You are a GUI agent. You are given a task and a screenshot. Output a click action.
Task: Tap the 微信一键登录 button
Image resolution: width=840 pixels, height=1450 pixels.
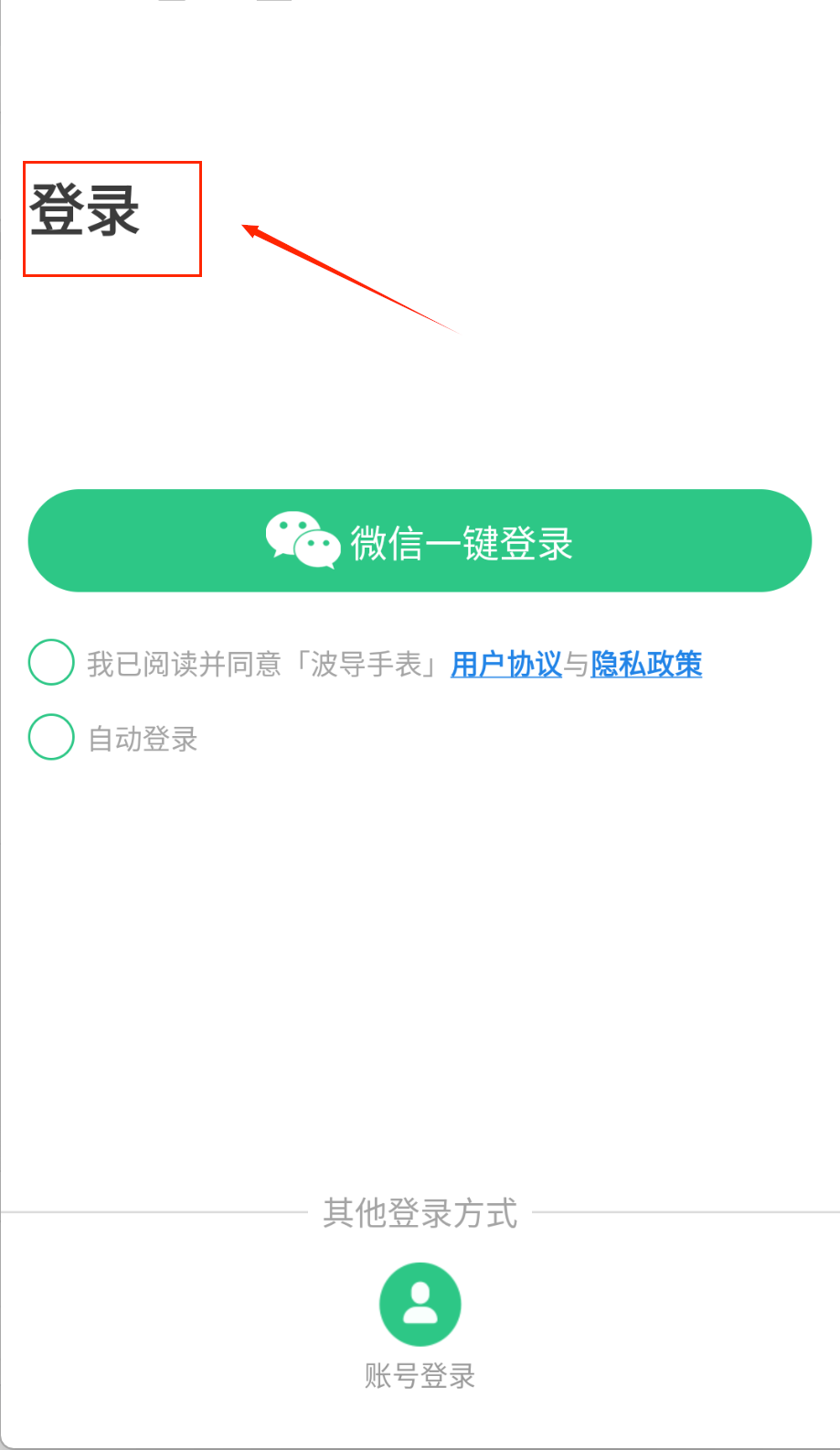coord(420,541)
